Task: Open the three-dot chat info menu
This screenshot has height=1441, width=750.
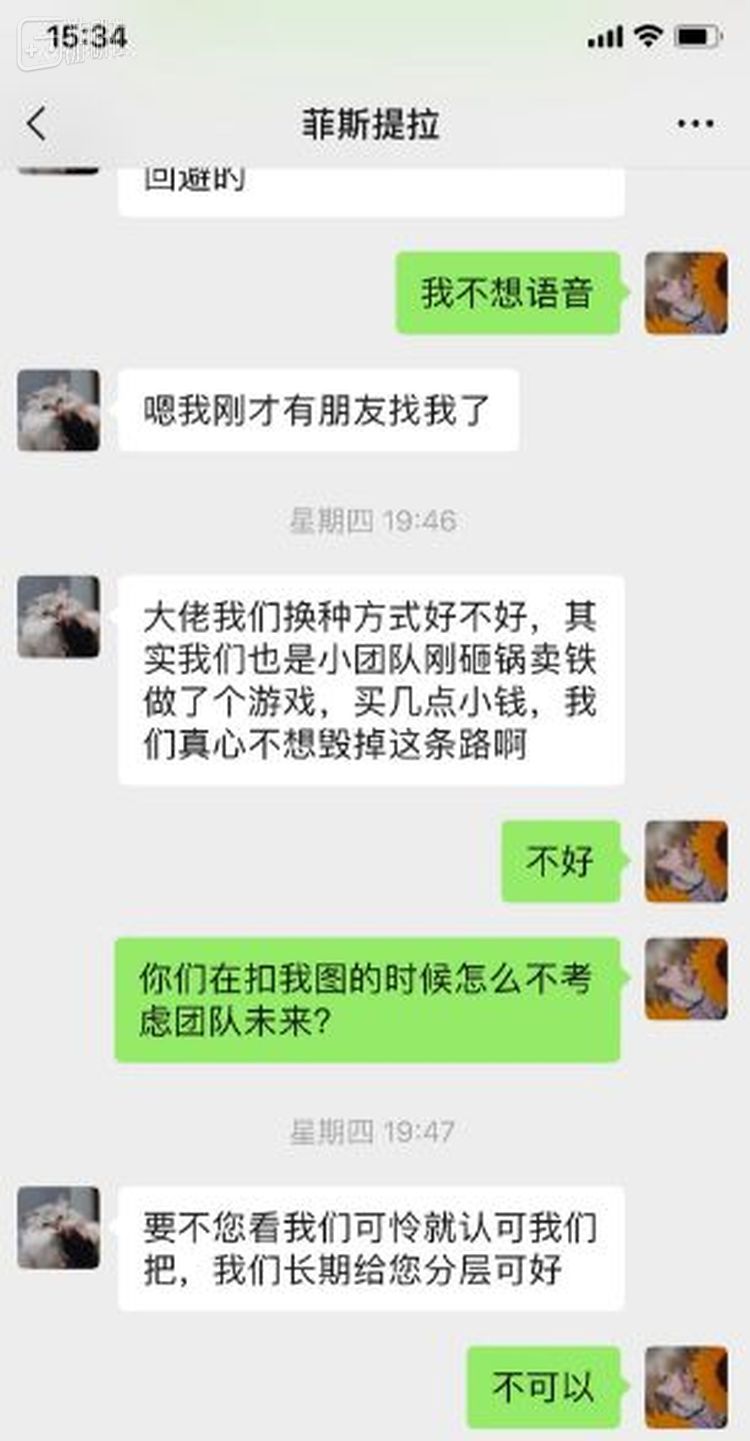Action: tap(695, 125)
